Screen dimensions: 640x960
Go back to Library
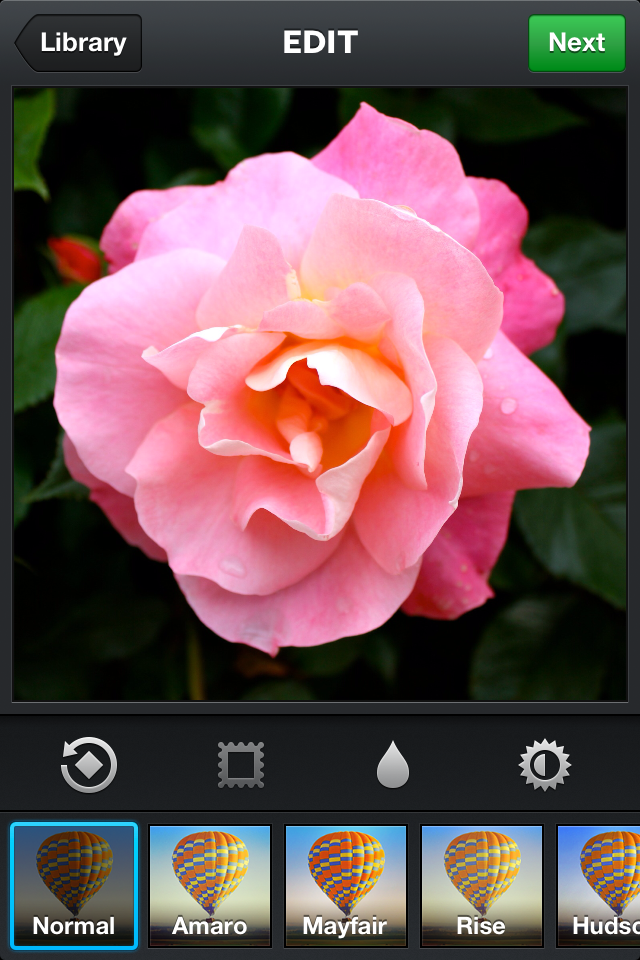tap(80, 43)
